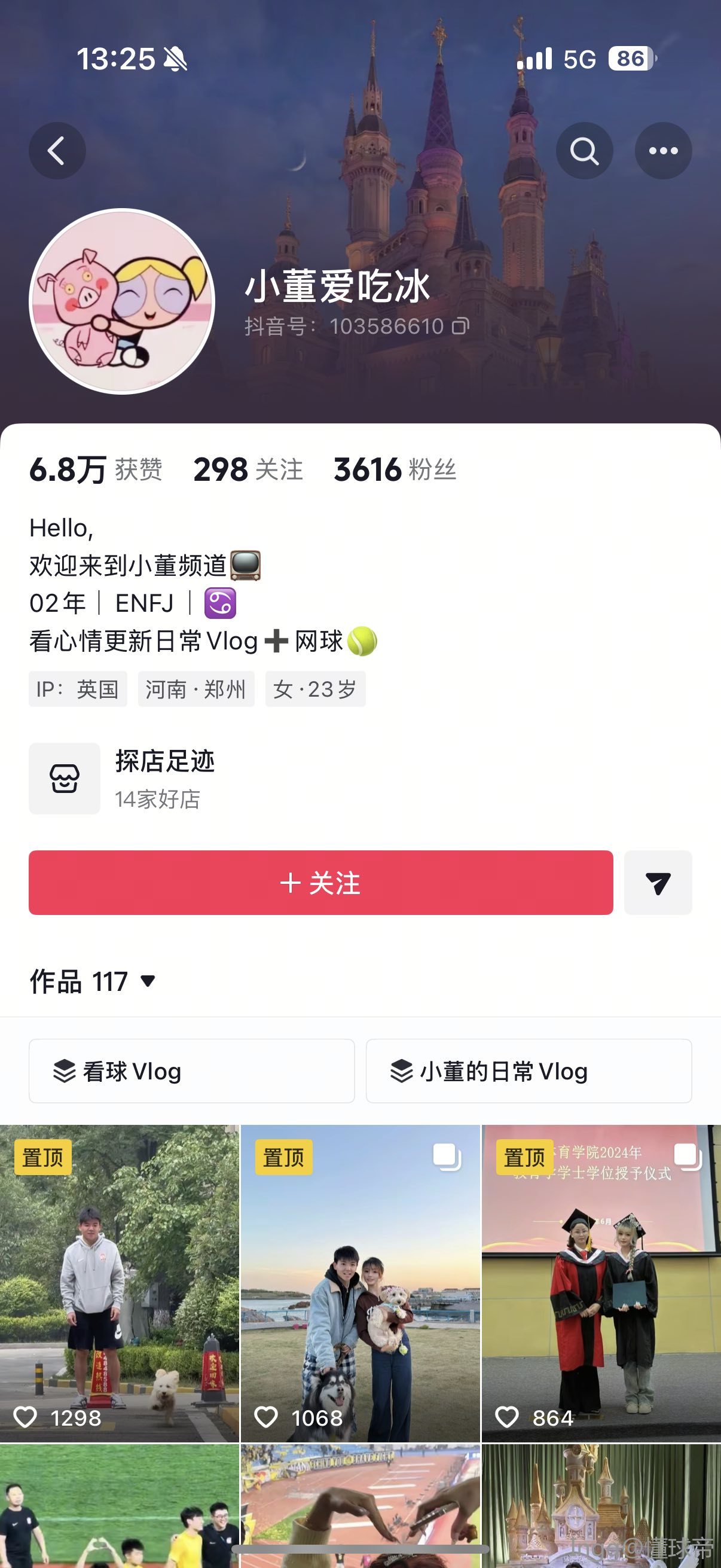Viewport: 721px width, 1568px height.
Task: View total likes 6.8万 获赞 details
Action: 96,470
